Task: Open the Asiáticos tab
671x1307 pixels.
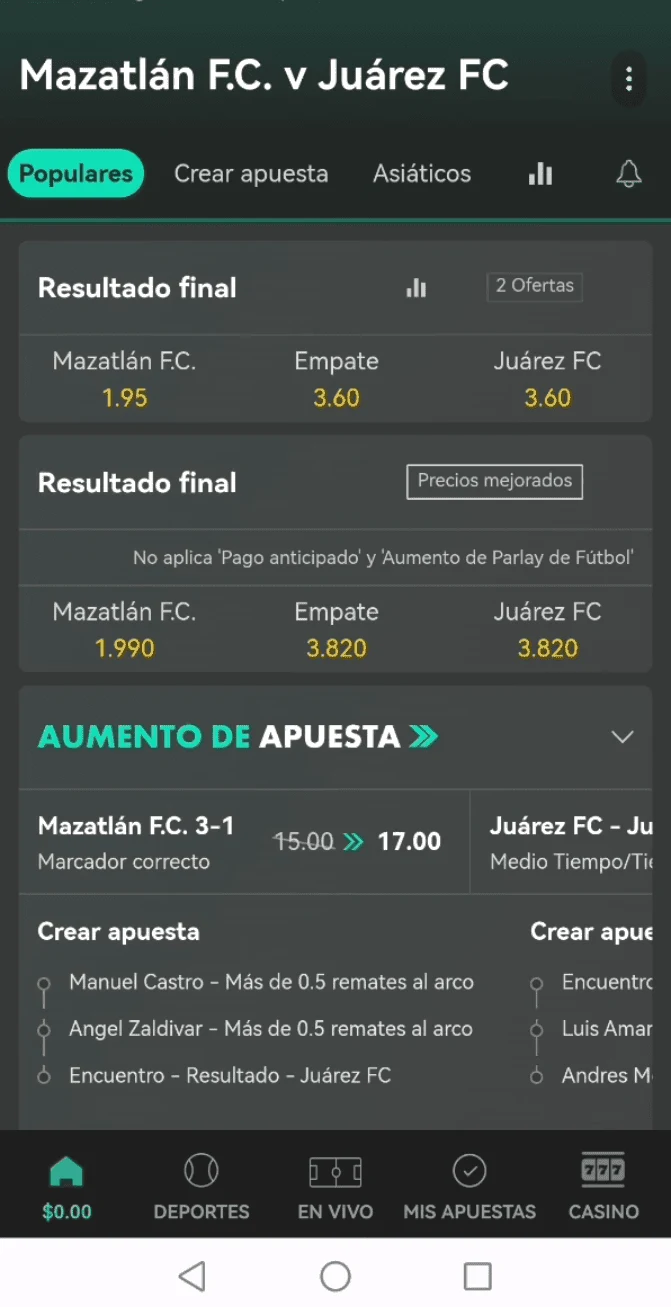Action: point(422,174)
